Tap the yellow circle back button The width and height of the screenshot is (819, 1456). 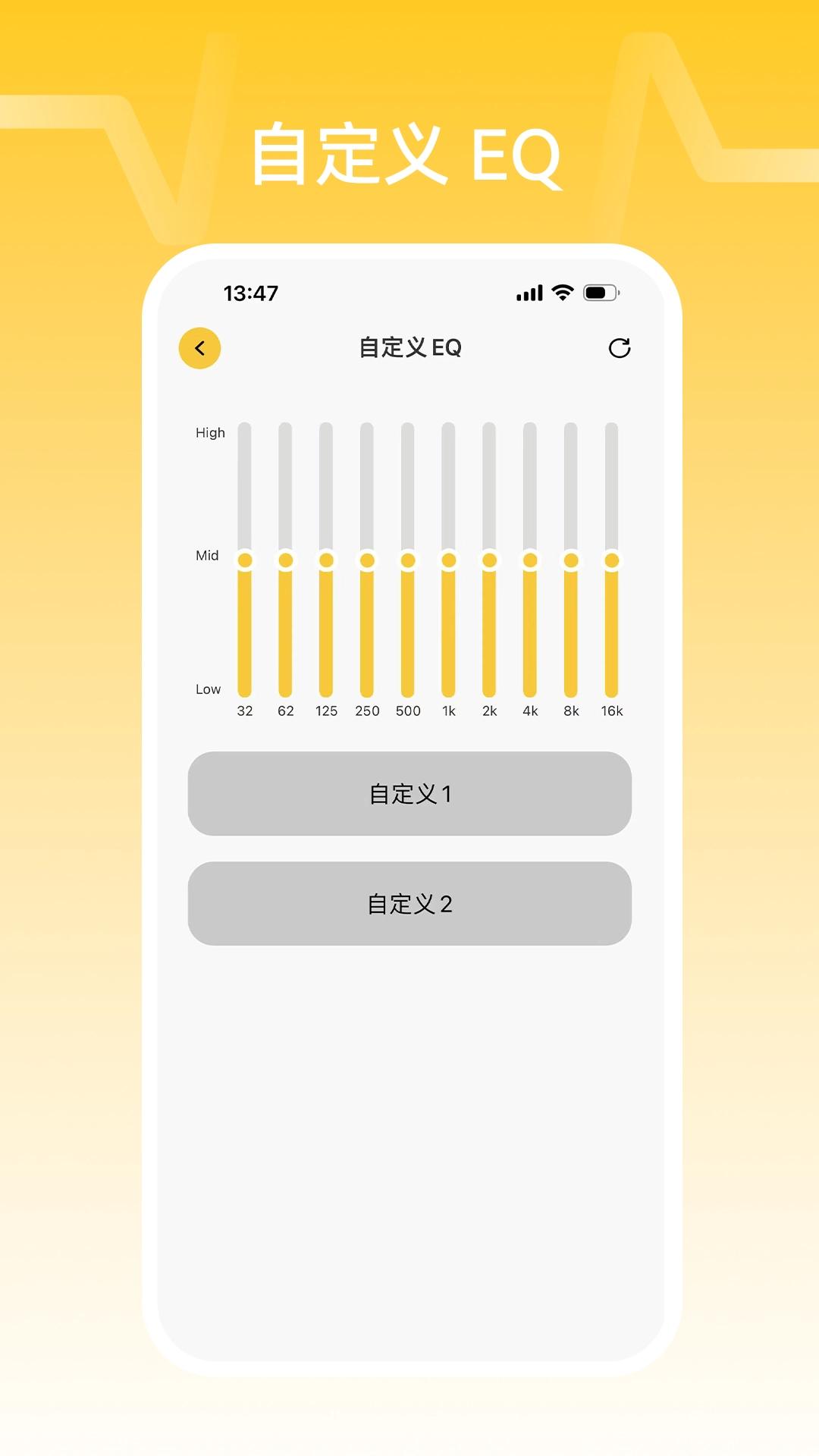click(x=199, y=347)
